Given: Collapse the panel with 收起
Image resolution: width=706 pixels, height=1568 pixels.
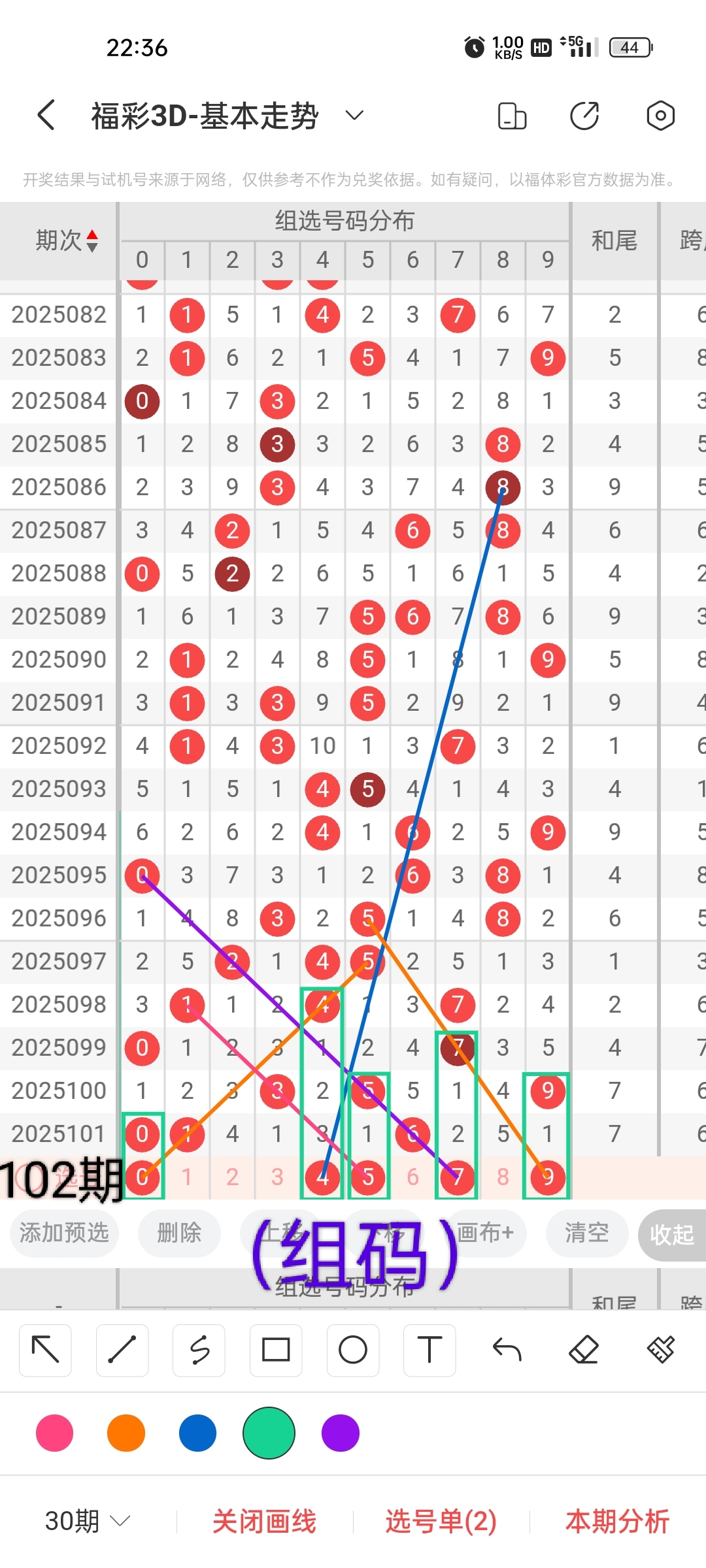Looking at the screenshot, I should pos(672,1234).
